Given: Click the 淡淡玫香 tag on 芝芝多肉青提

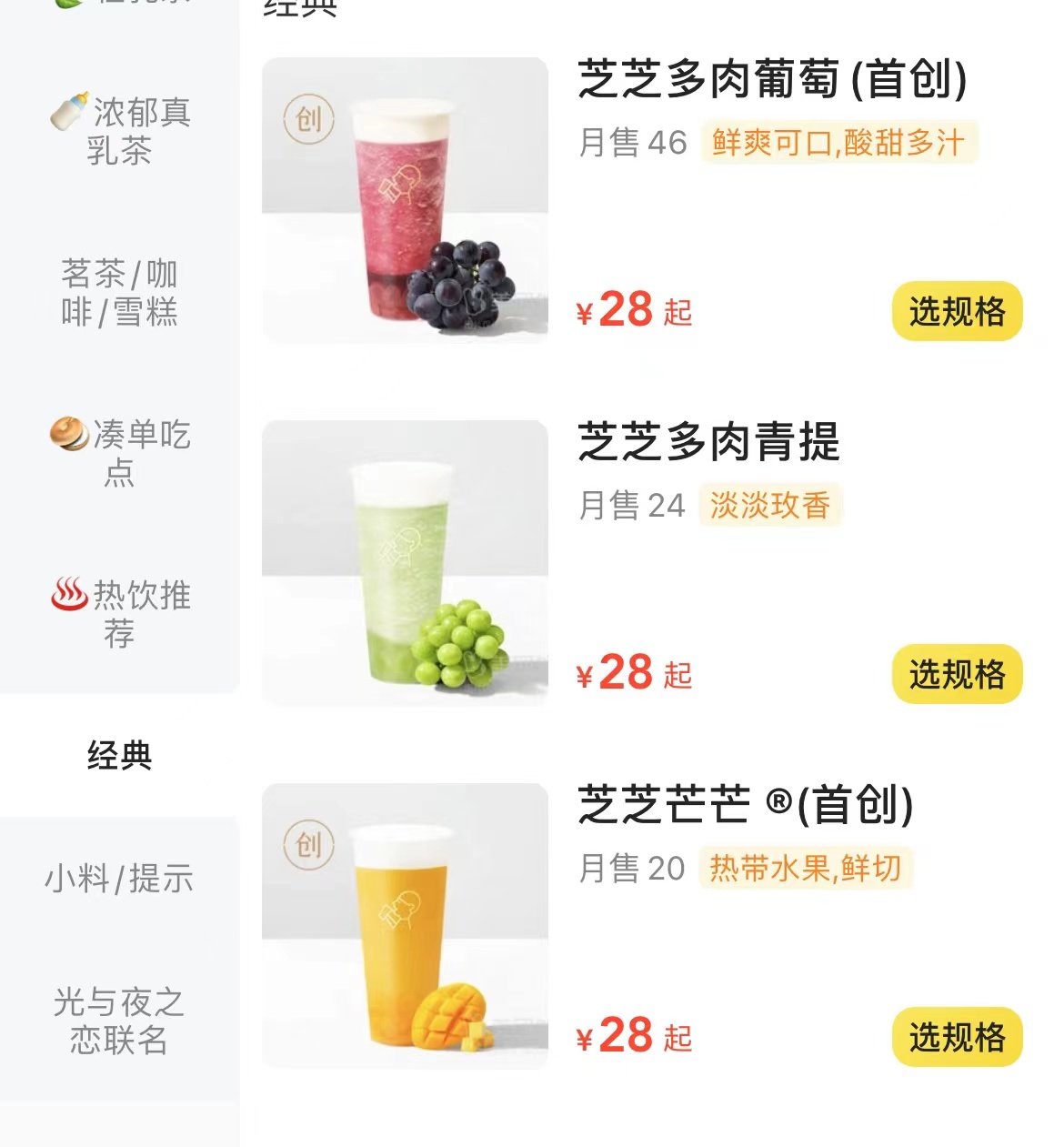Looking at the screenshot, I should pyautogui.click(x=771, y=506).
